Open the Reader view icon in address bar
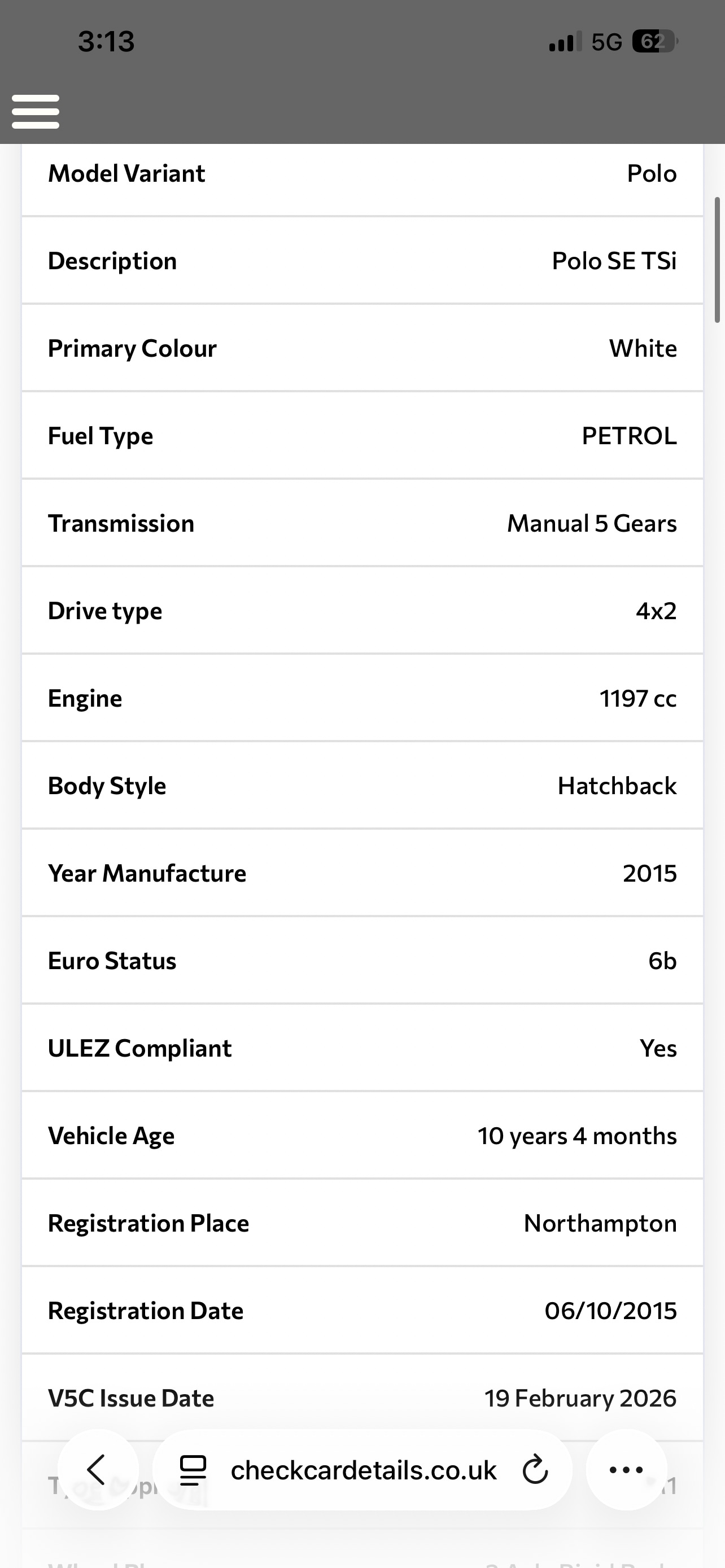 [x=192, y=1470]
